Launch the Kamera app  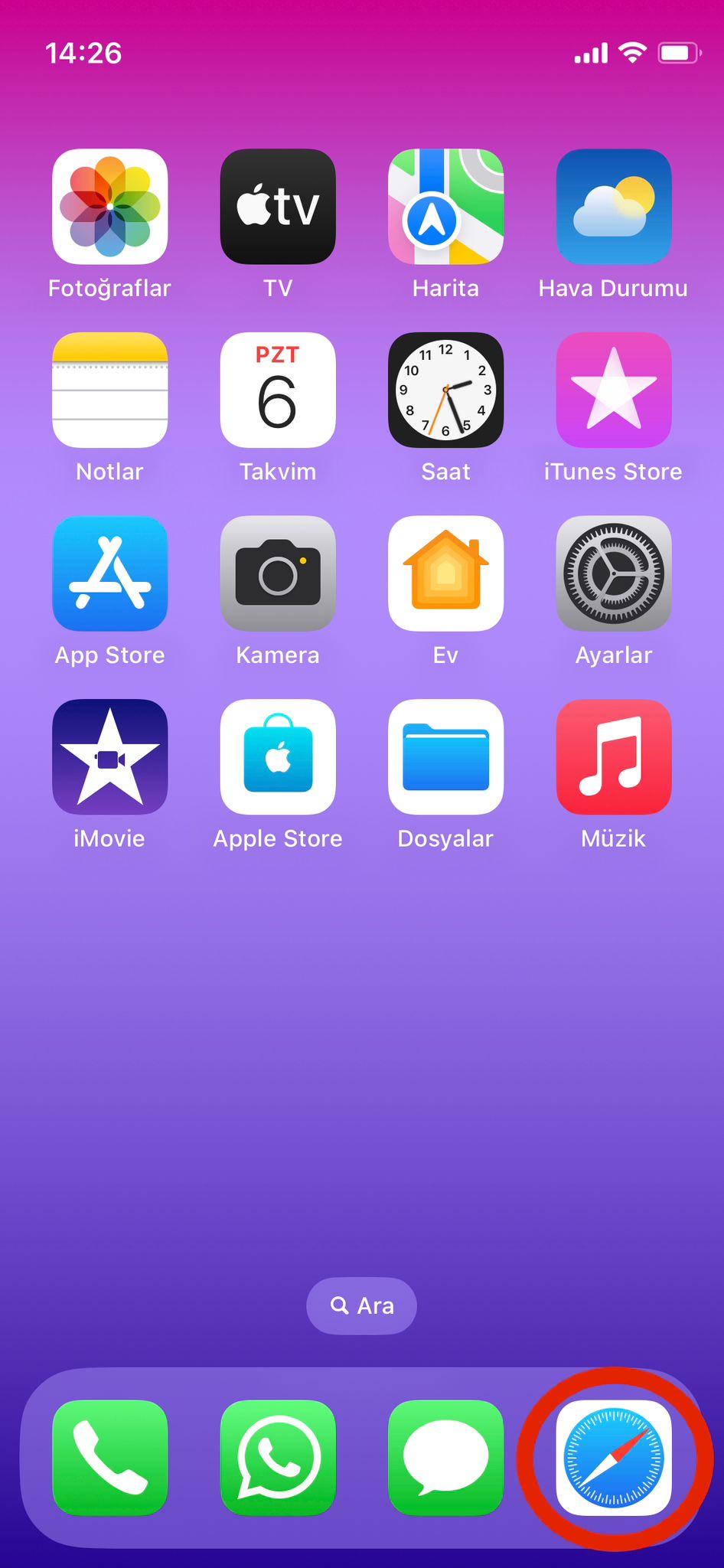tap(278, 573)
